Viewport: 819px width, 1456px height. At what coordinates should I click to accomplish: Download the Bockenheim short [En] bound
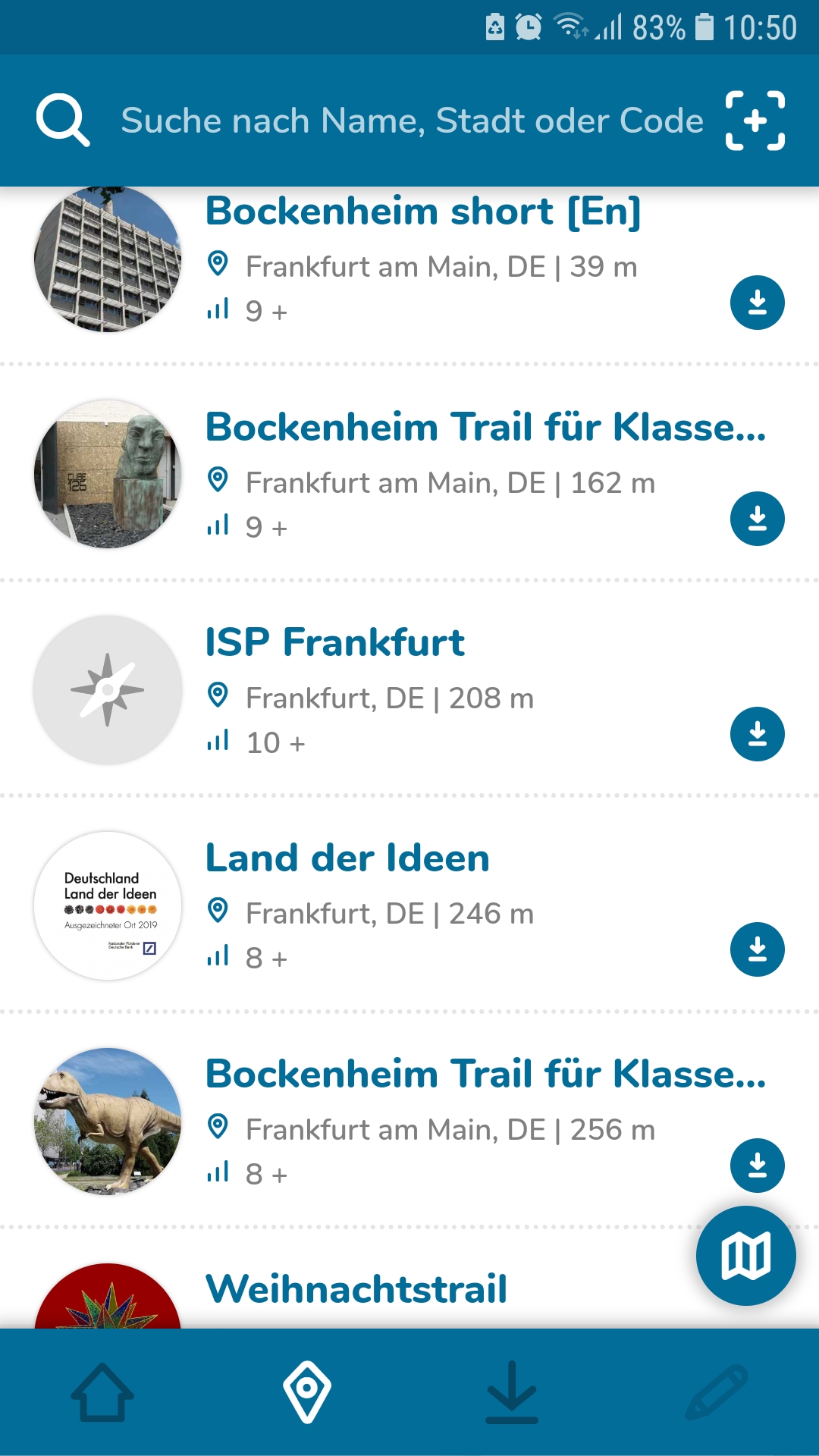pos(756,302)
